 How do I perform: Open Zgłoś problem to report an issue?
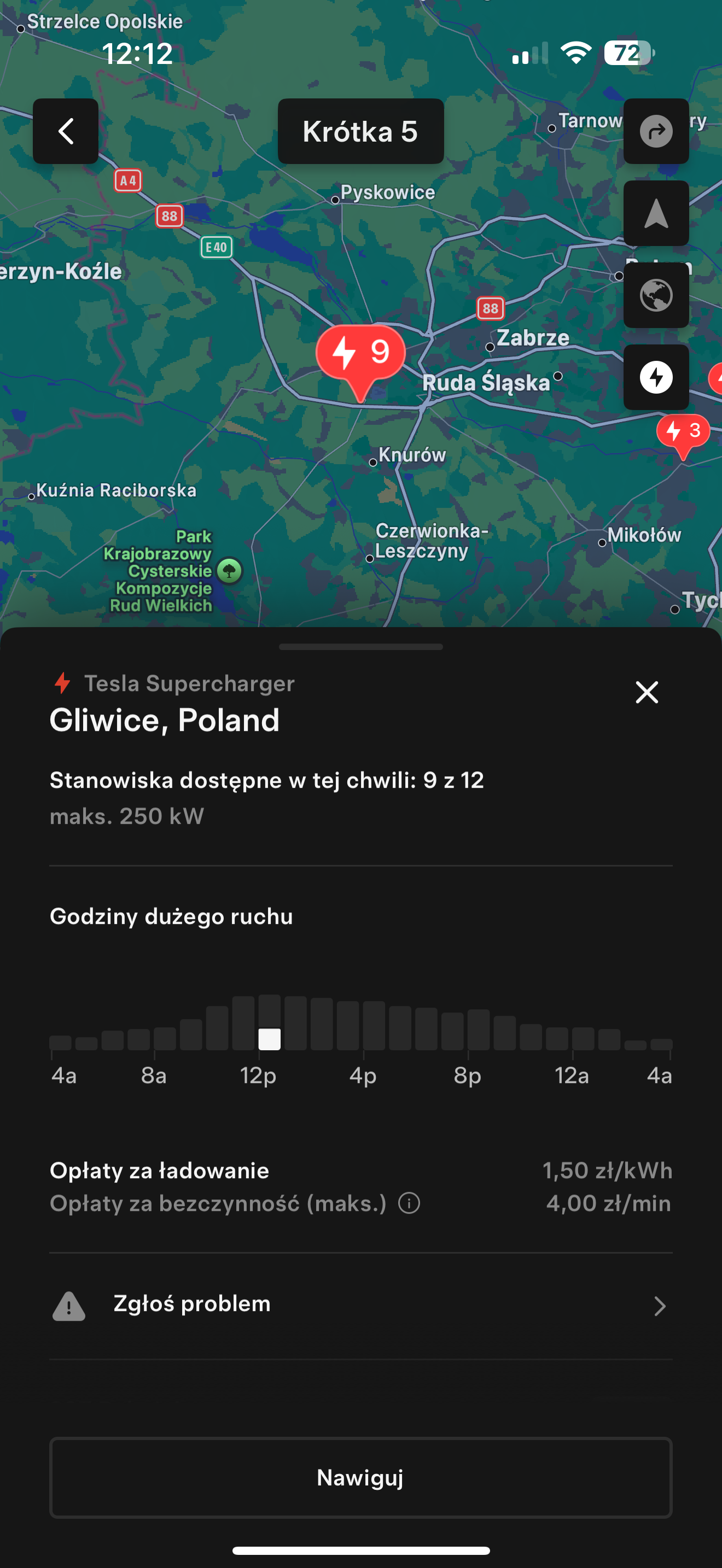pos(360,1305)
